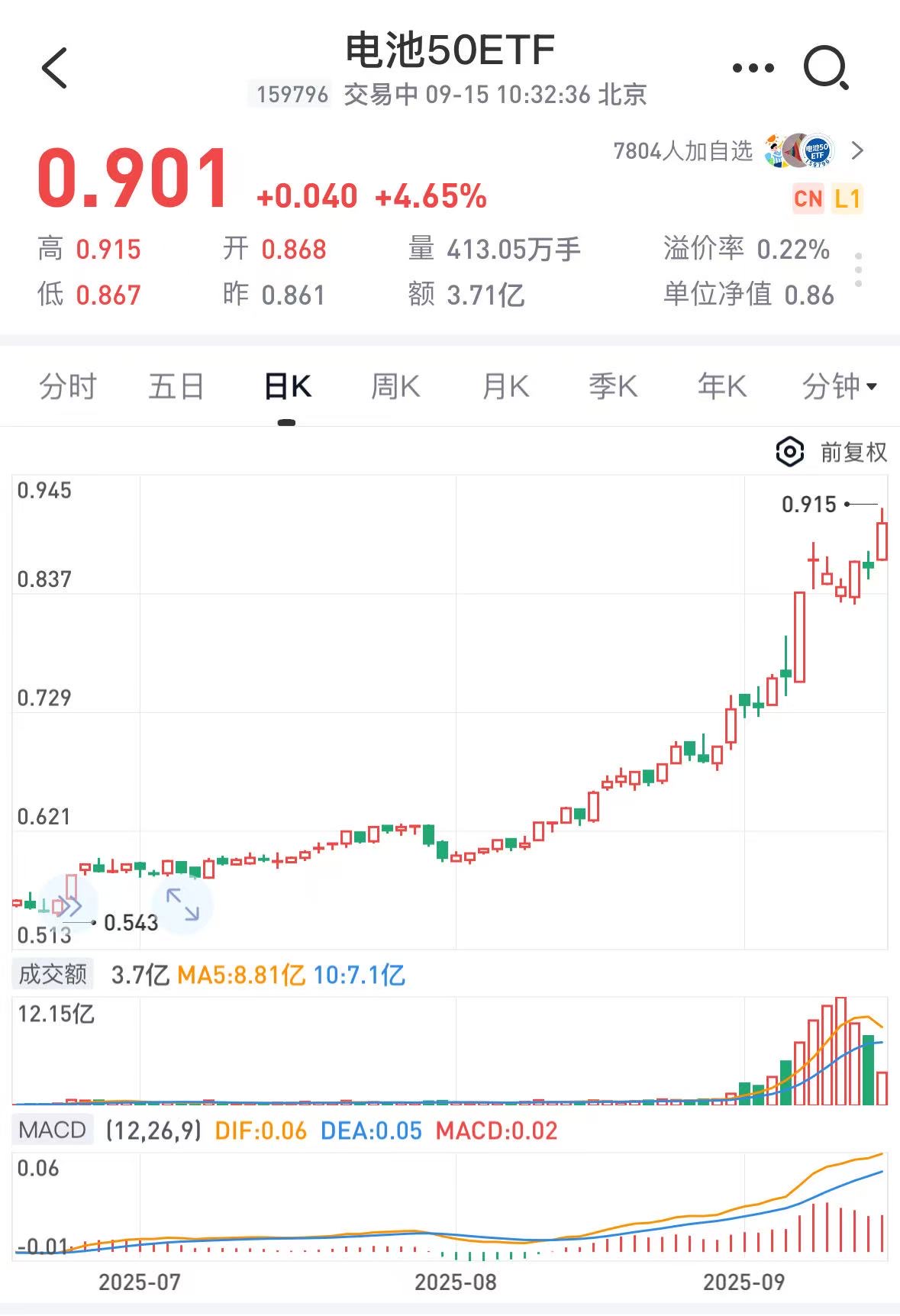Screen dimensions: 900x1316
Task: Open the 分钟 interval dropdown
Action: tap(839, 386)
